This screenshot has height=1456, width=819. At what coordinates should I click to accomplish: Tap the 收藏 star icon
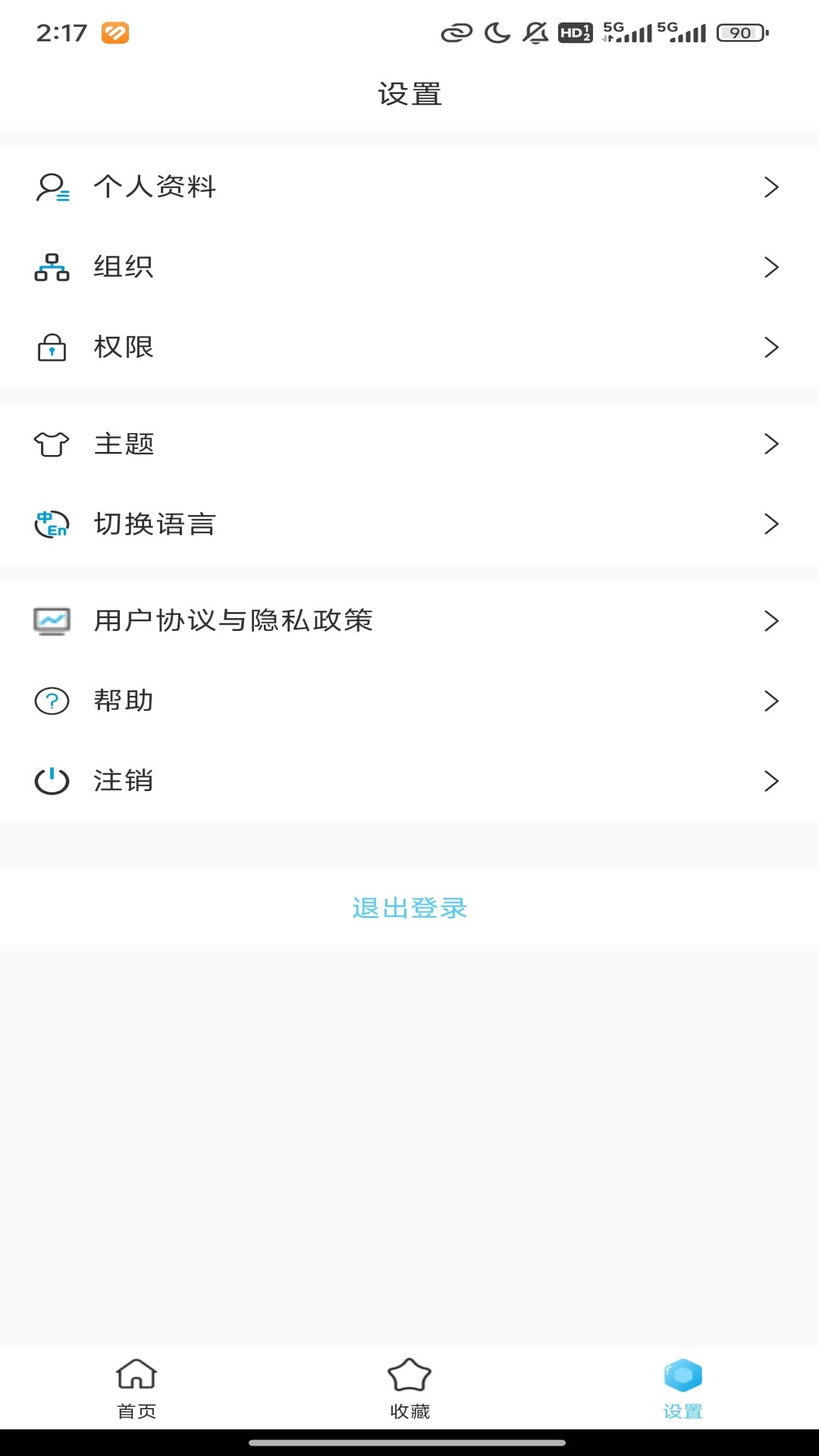[x=409, y=1374]
